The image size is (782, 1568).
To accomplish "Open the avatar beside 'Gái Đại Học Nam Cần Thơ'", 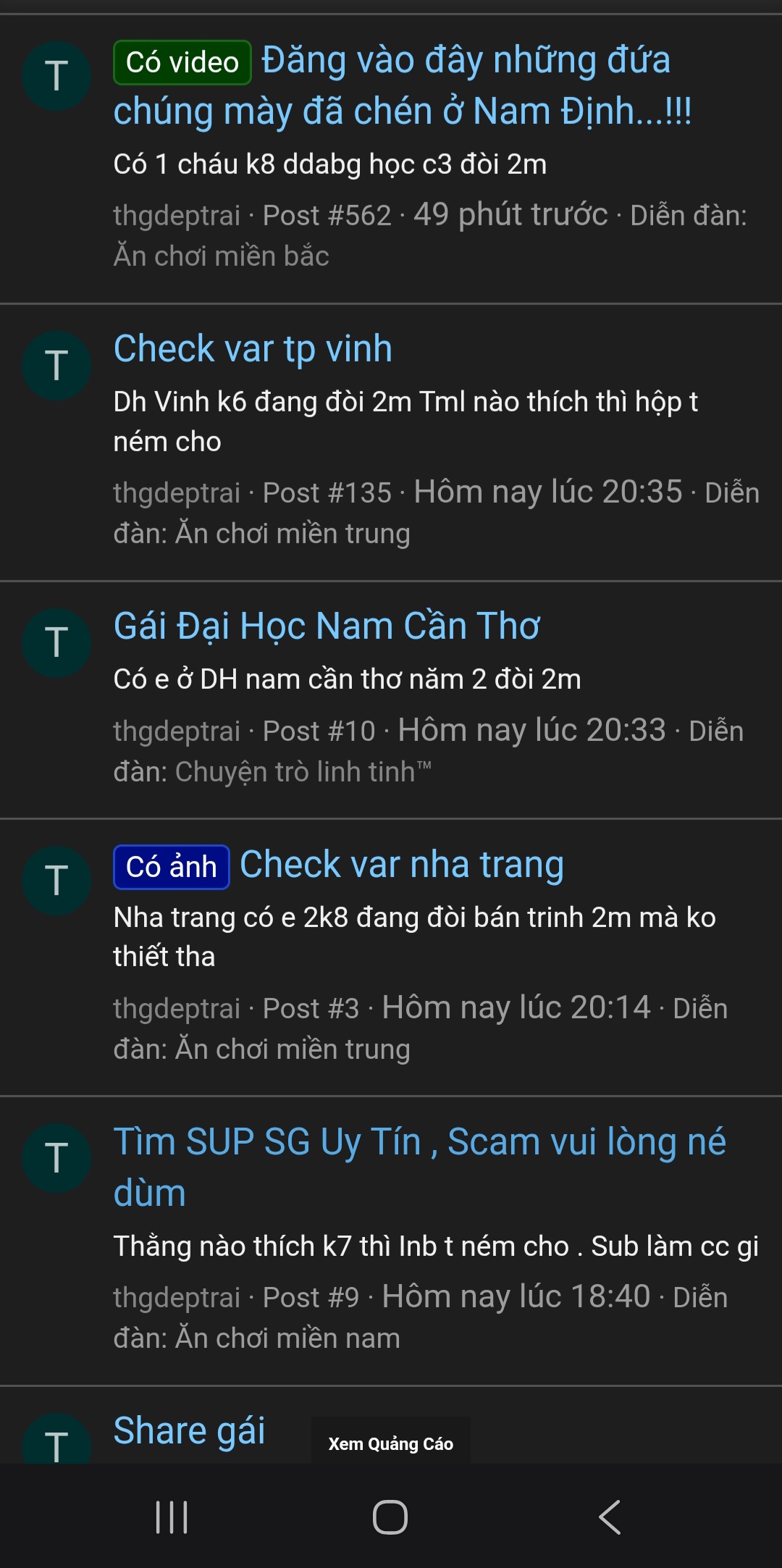I will [58, 641].
